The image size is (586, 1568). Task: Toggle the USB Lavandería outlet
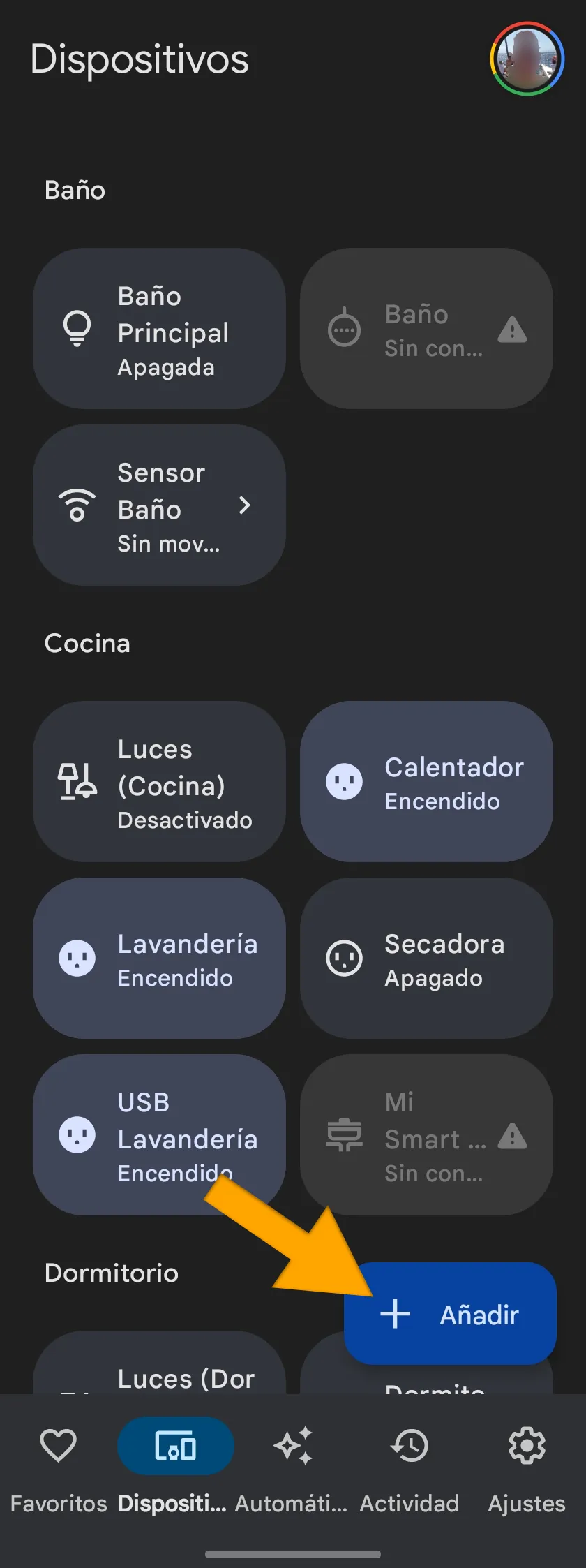pyautogui.click(x=159, y=1135)
